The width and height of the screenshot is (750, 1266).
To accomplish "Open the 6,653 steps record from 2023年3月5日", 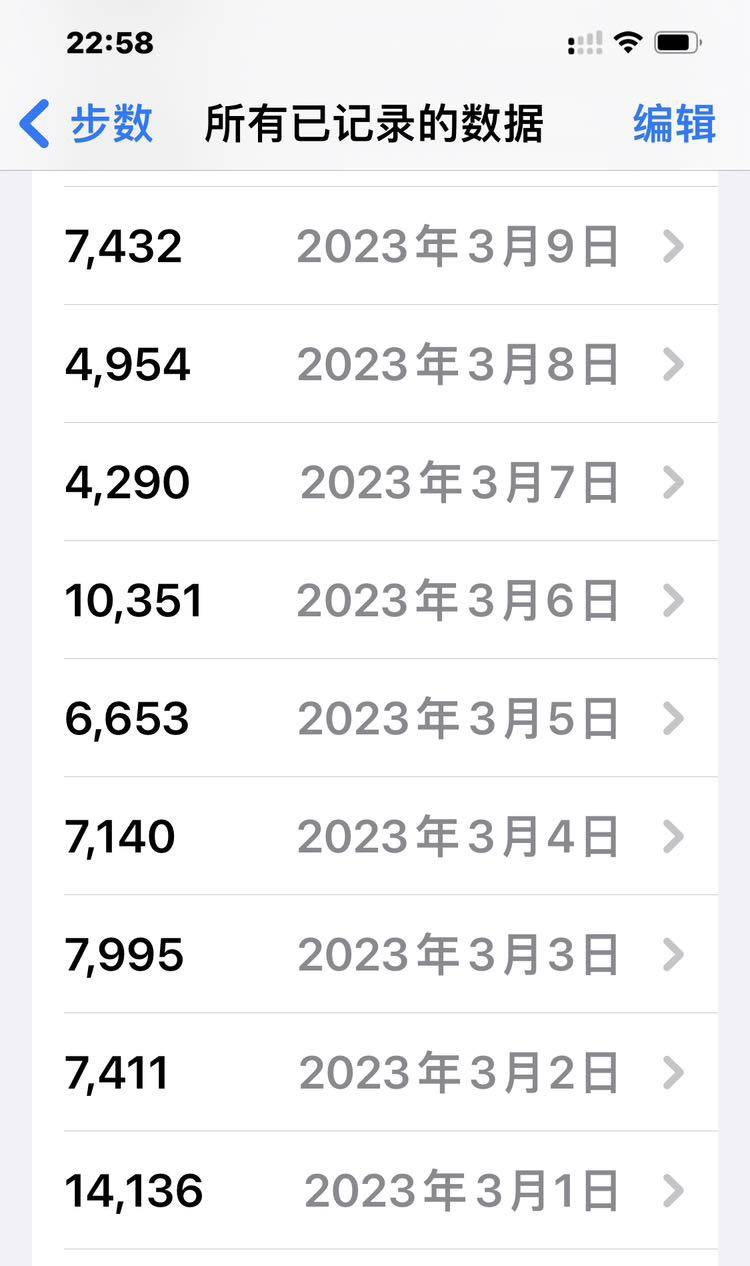I will 390,718.
